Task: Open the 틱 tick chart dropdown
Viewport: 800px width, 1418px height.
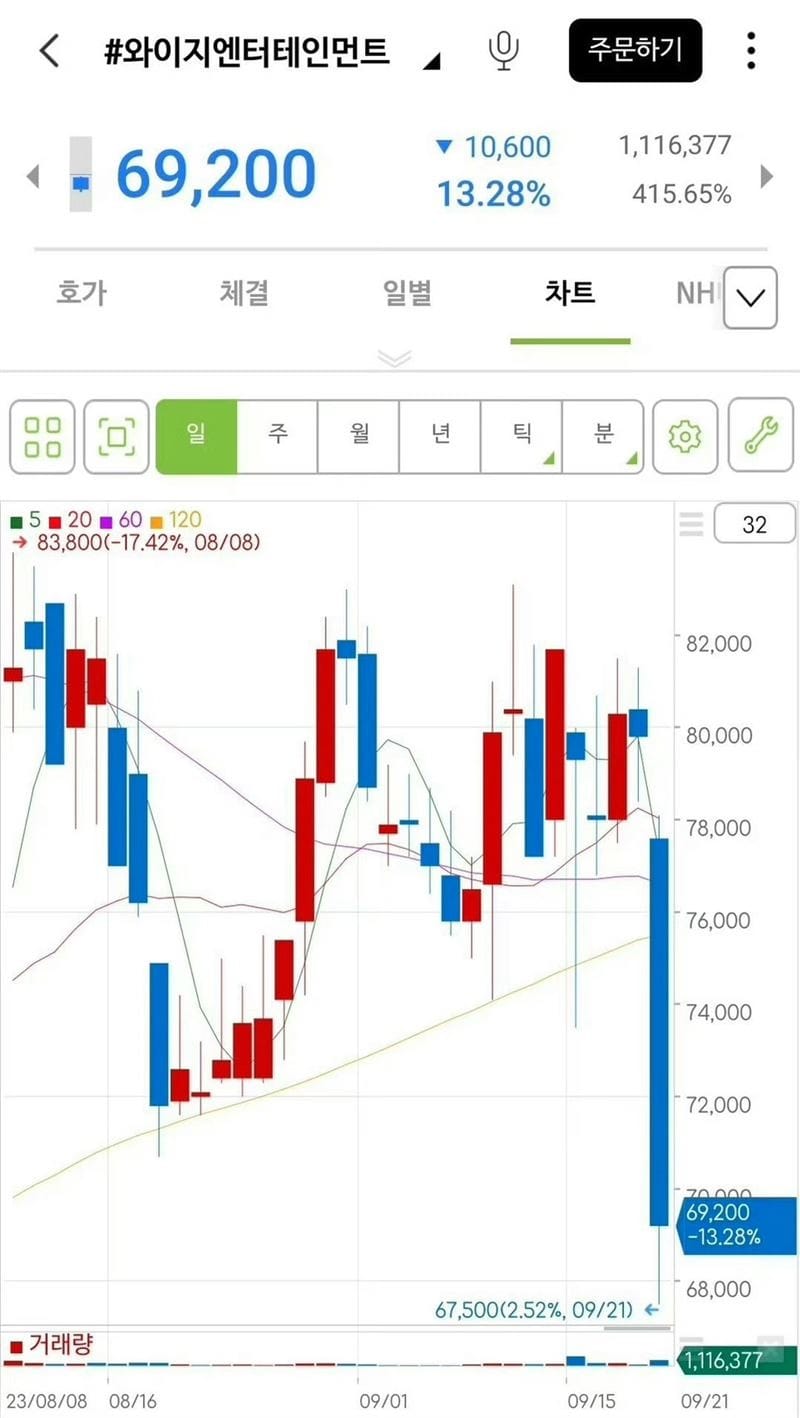Action: tap(522, 436)
